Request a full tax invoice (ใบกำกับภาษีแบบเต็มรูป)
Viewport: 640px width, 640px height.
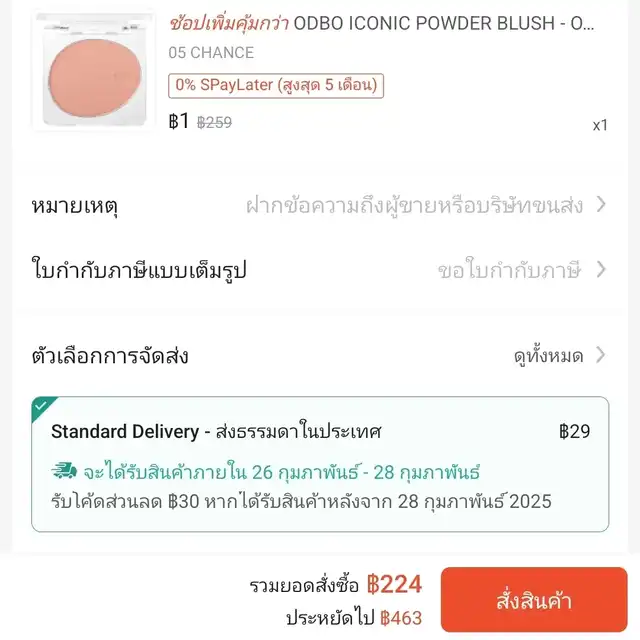(320, 270)
